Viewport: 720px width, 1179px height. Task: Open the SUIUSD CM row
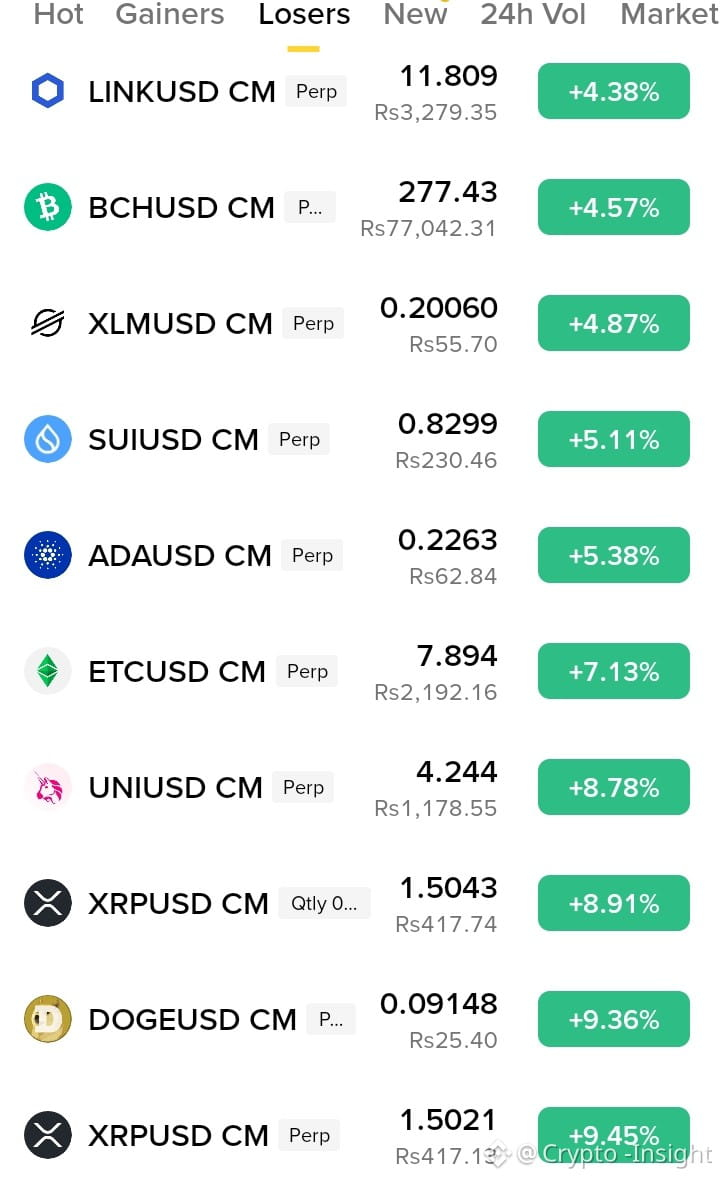pyautogui.click(x=360, y=439)
